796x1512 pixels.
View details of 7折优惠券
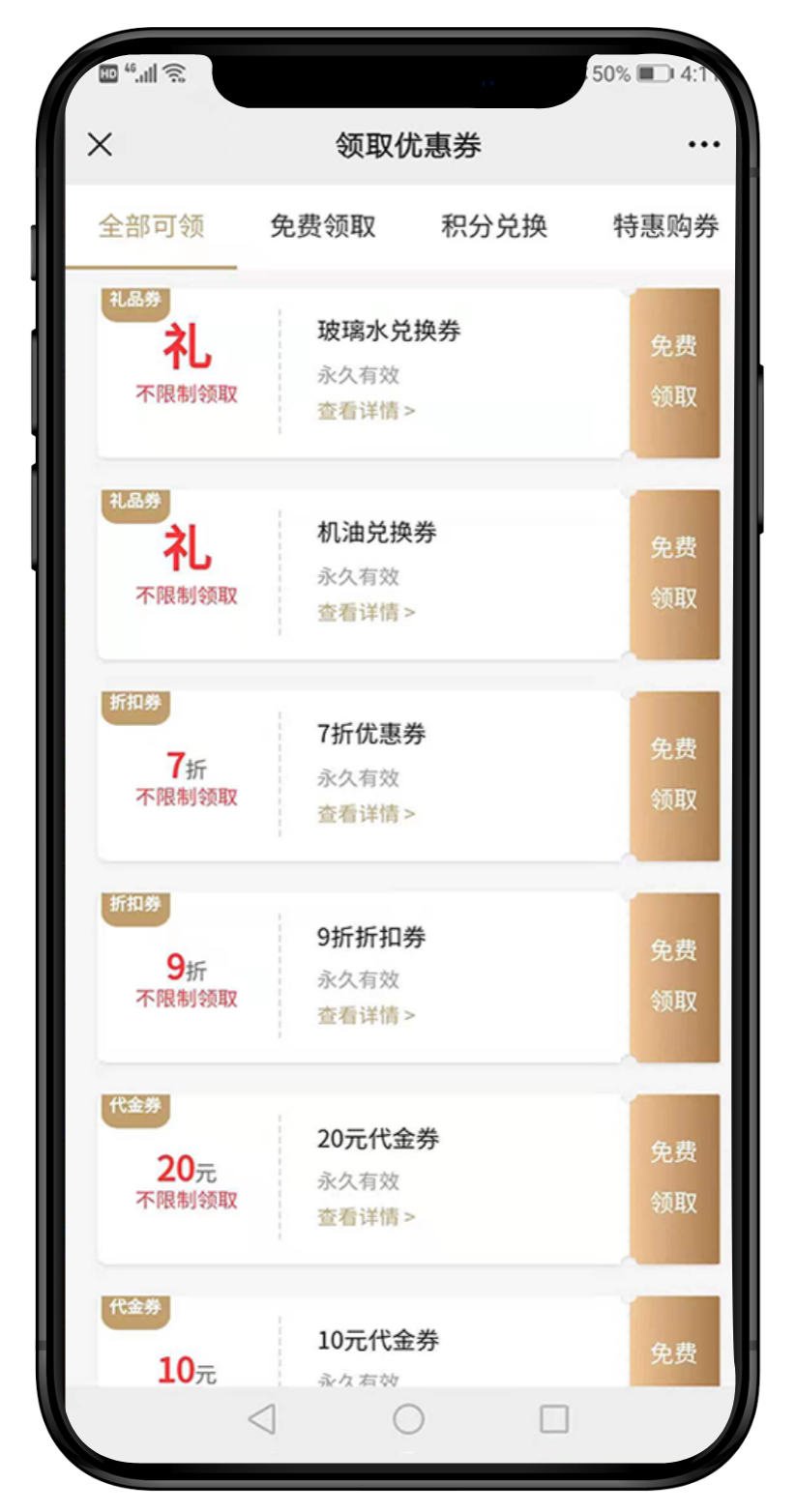coord(366,814)
